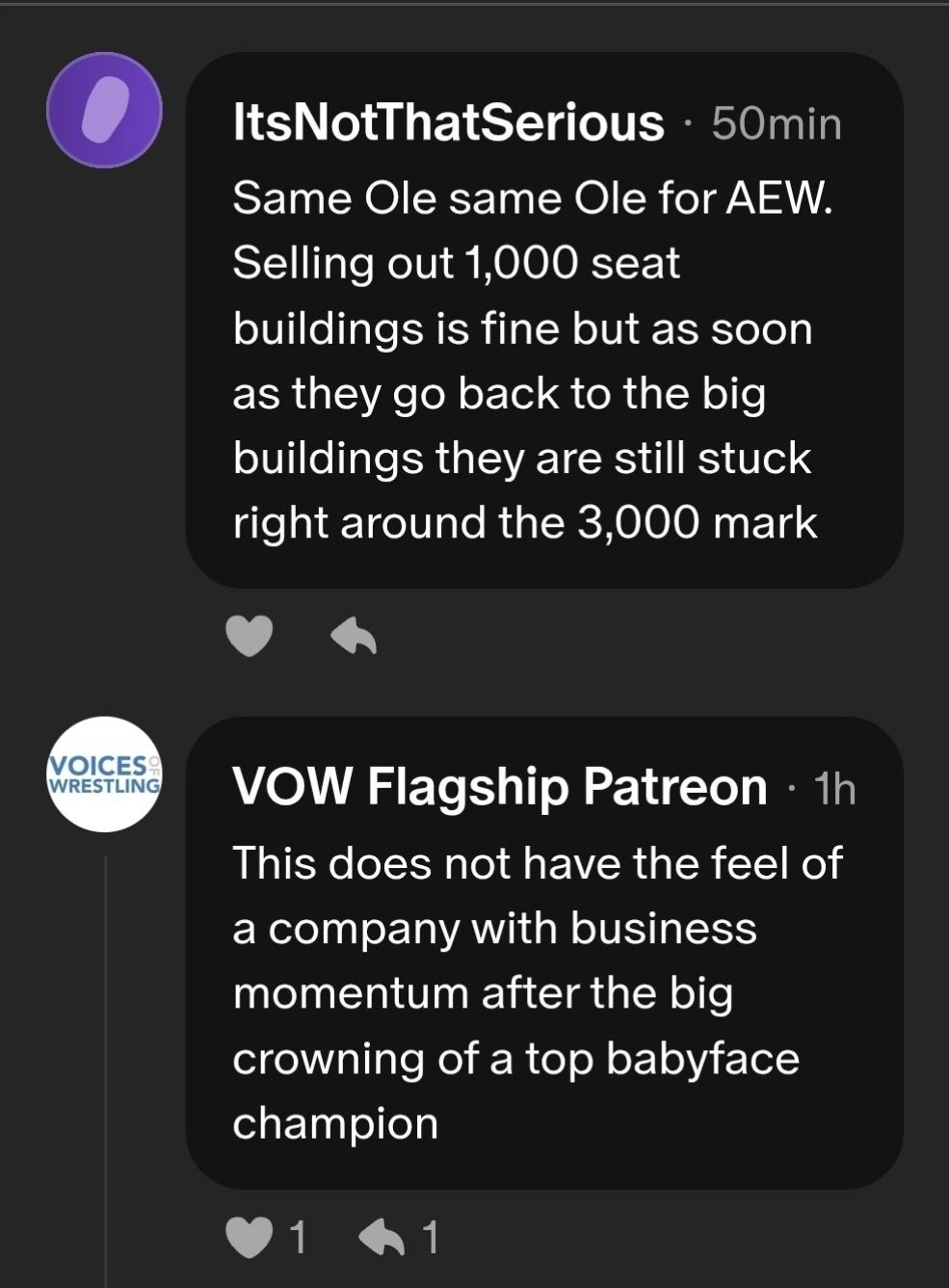Open the ItsNotThatSerious username

tap(448, 123)
